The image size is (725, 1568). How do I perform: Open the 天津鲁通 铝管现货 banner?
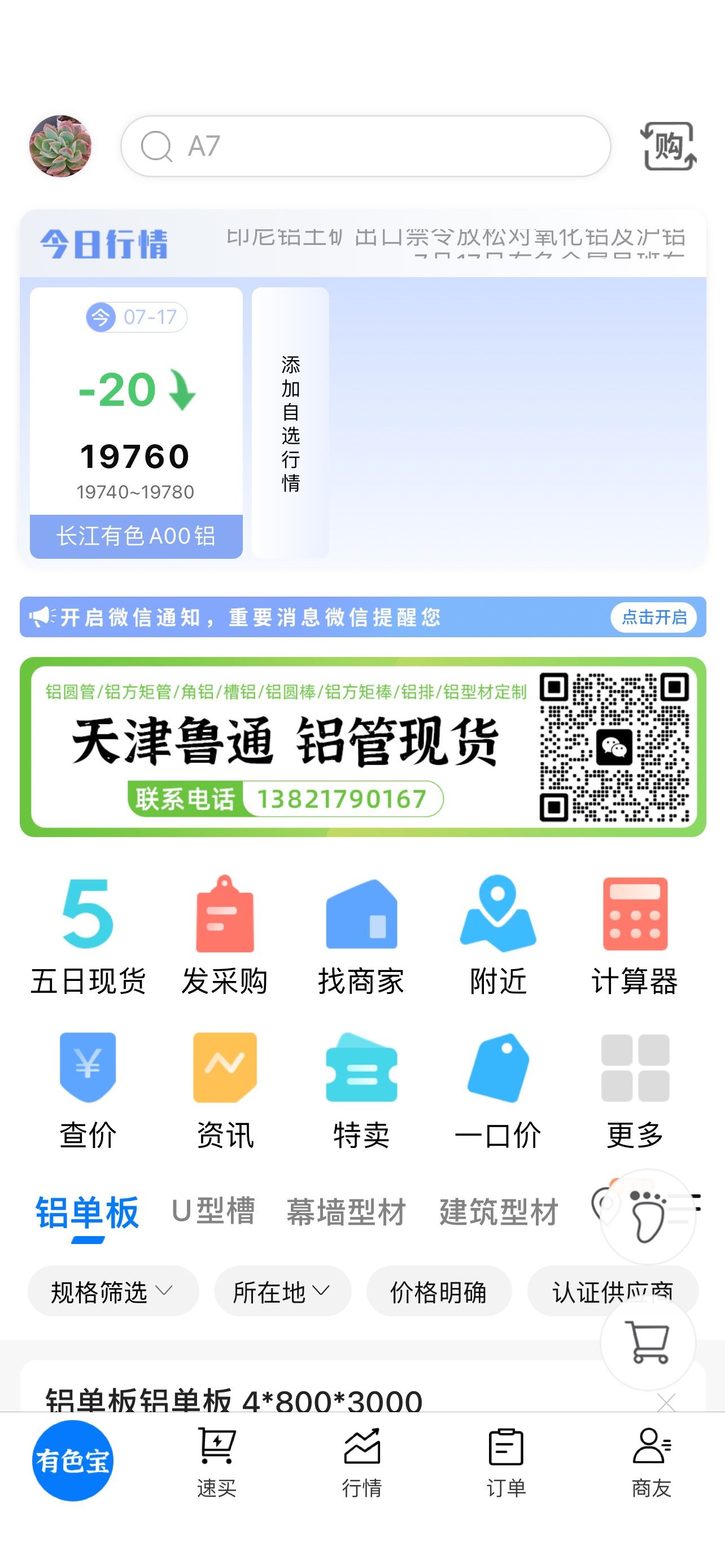pyautogui.click(x=363, y=747)
